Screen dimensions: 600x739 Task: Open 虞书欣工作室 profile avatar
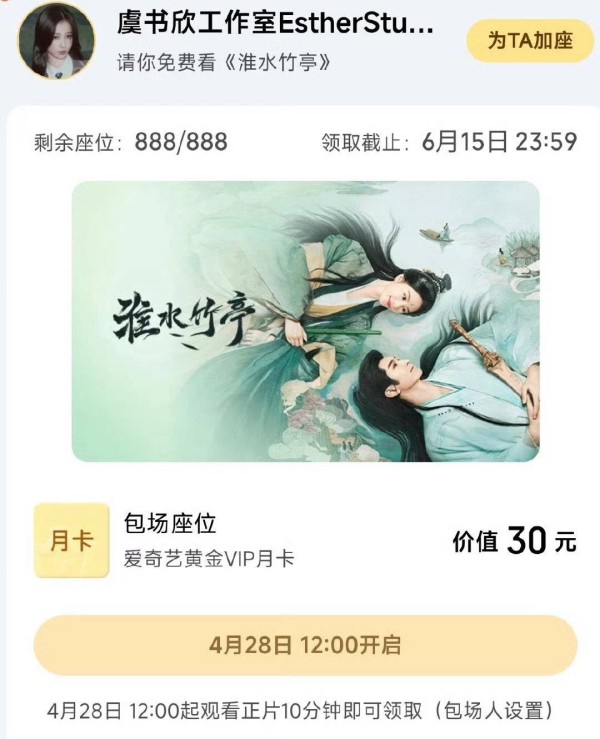(57, 40)
